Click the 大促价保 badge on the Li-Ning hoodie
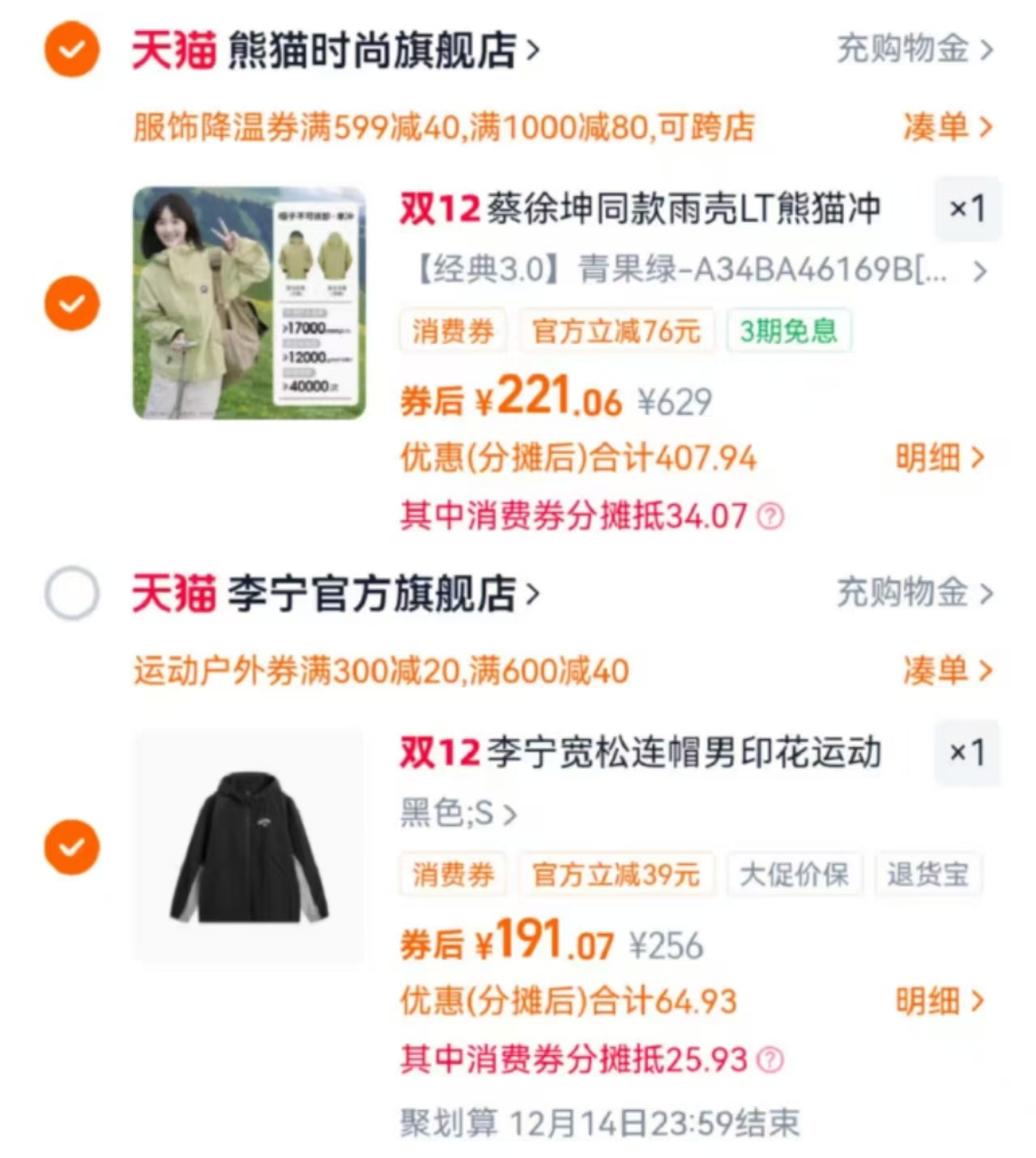 [x=795, y=874]
